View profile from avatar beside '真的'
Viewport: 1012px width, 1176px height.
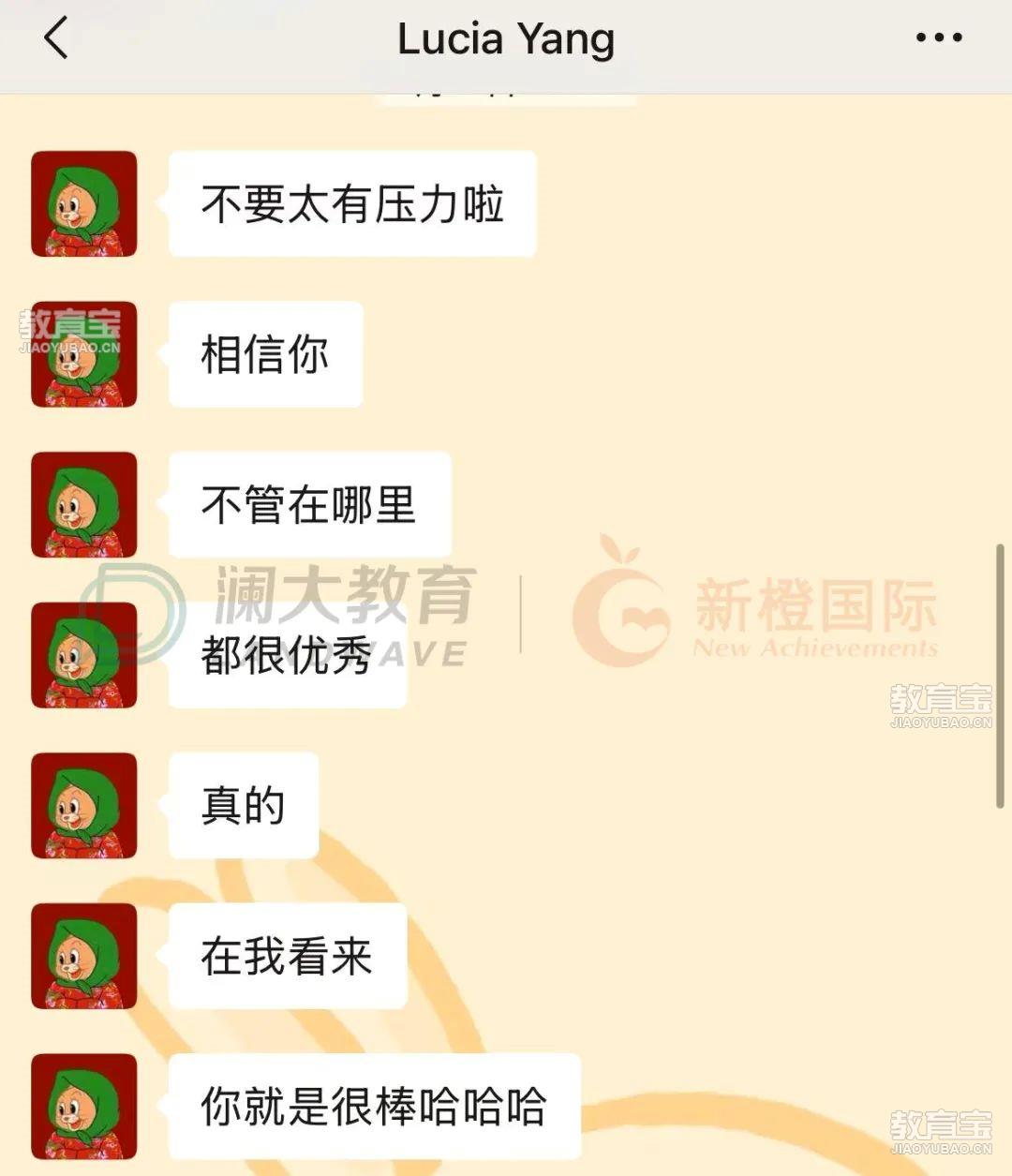click(84, 806)
